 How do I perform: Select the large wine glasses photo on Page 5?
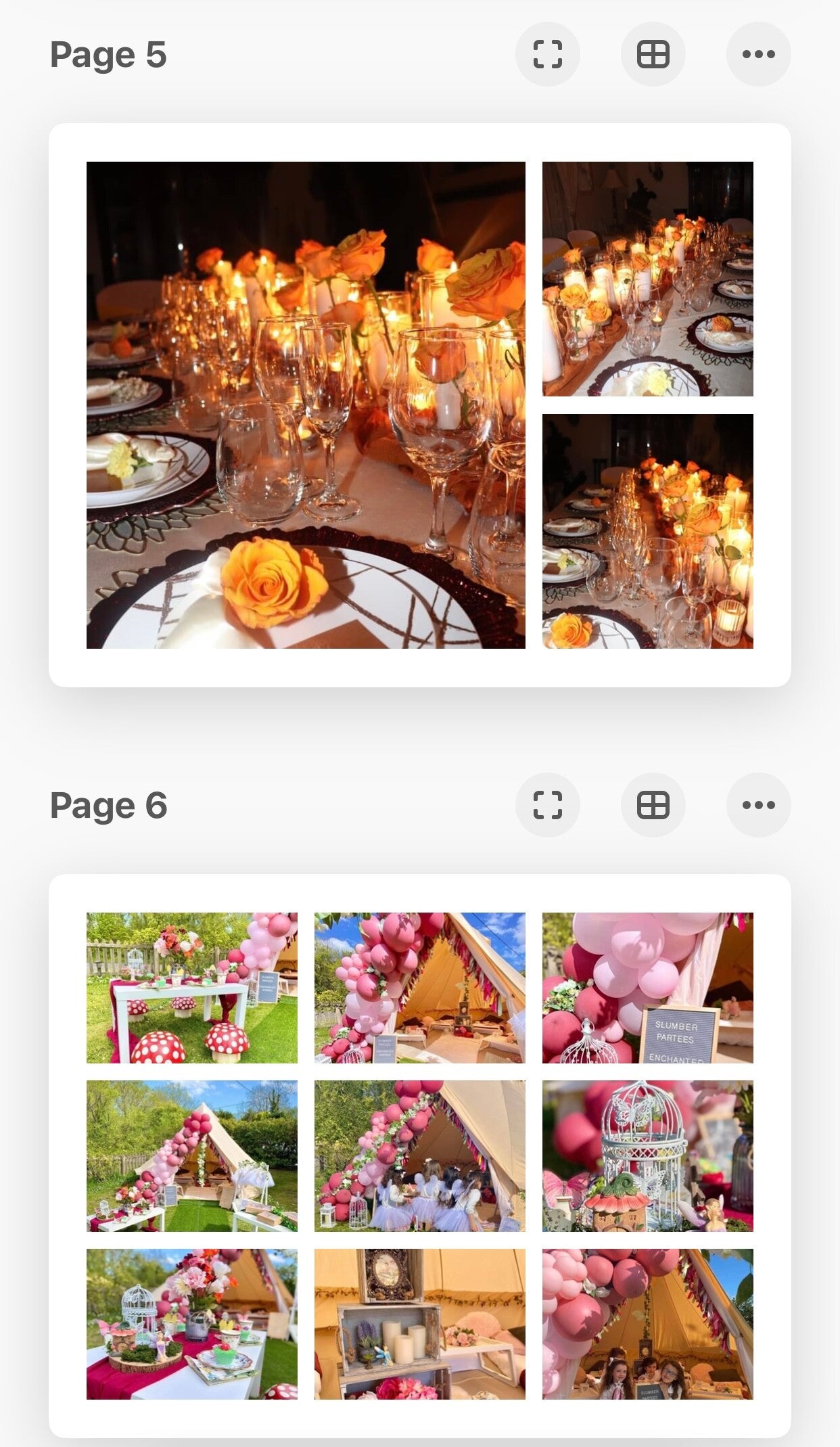click(x=306, y=405)
